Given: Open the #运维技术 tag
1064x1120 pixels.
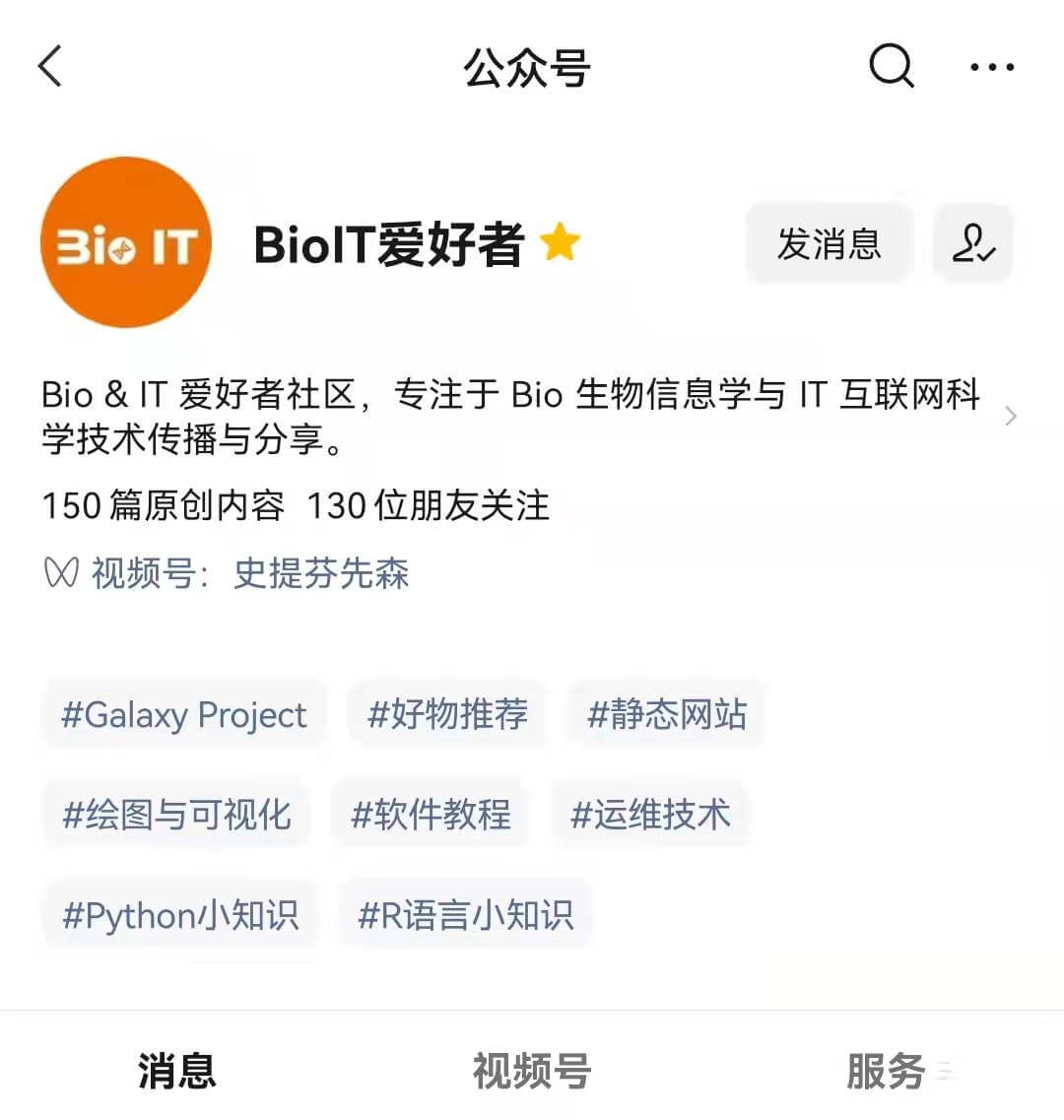Looking at the screenshot, I should 650,815.
